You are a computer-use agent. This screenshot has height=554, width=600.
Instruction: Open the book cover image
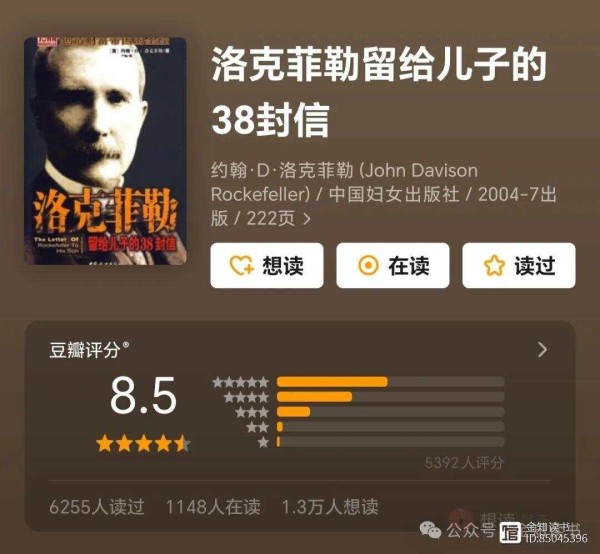(105, 151)
